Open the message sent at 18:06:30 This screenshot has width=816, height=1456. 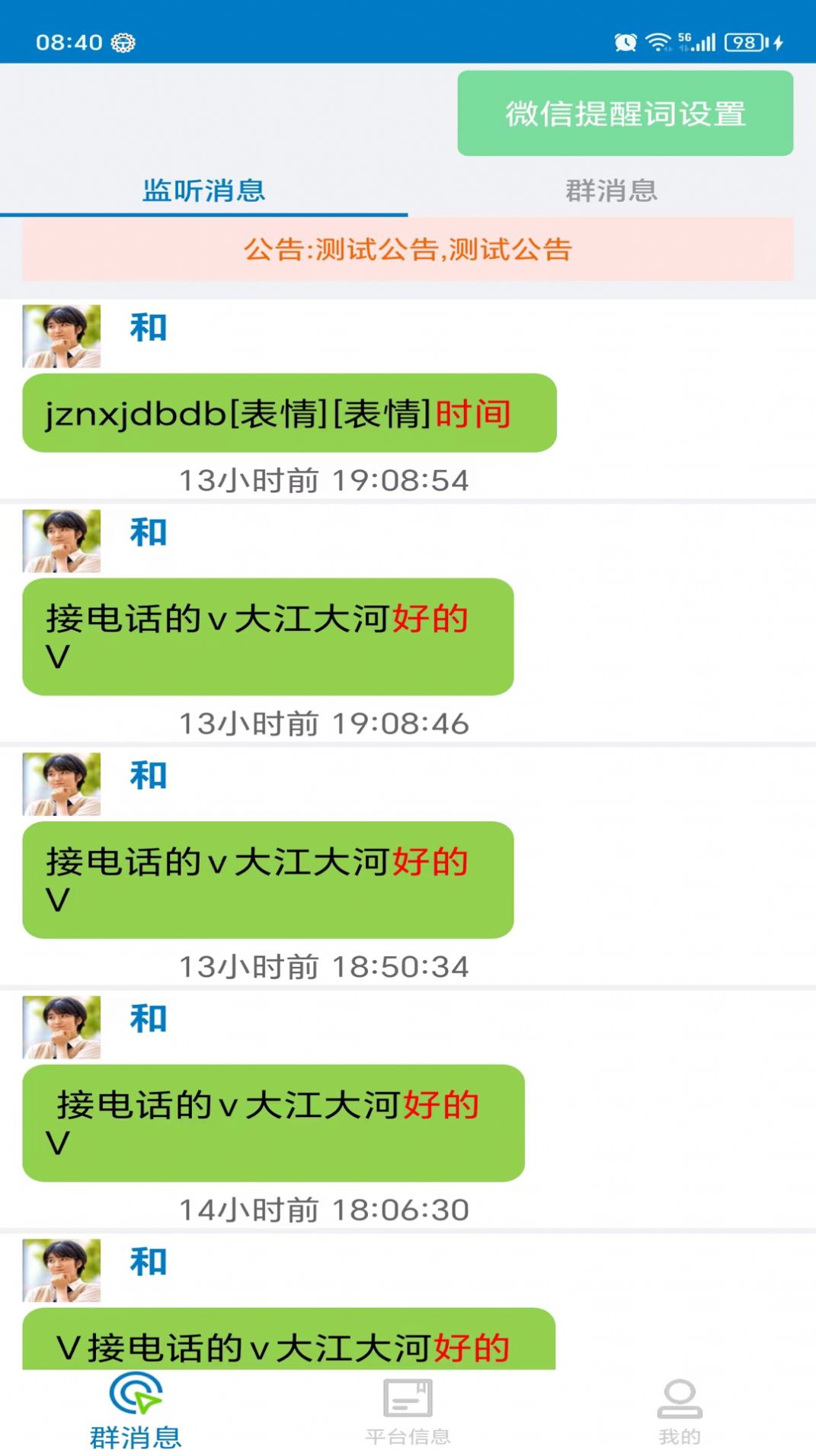(x=273, y=1122)
